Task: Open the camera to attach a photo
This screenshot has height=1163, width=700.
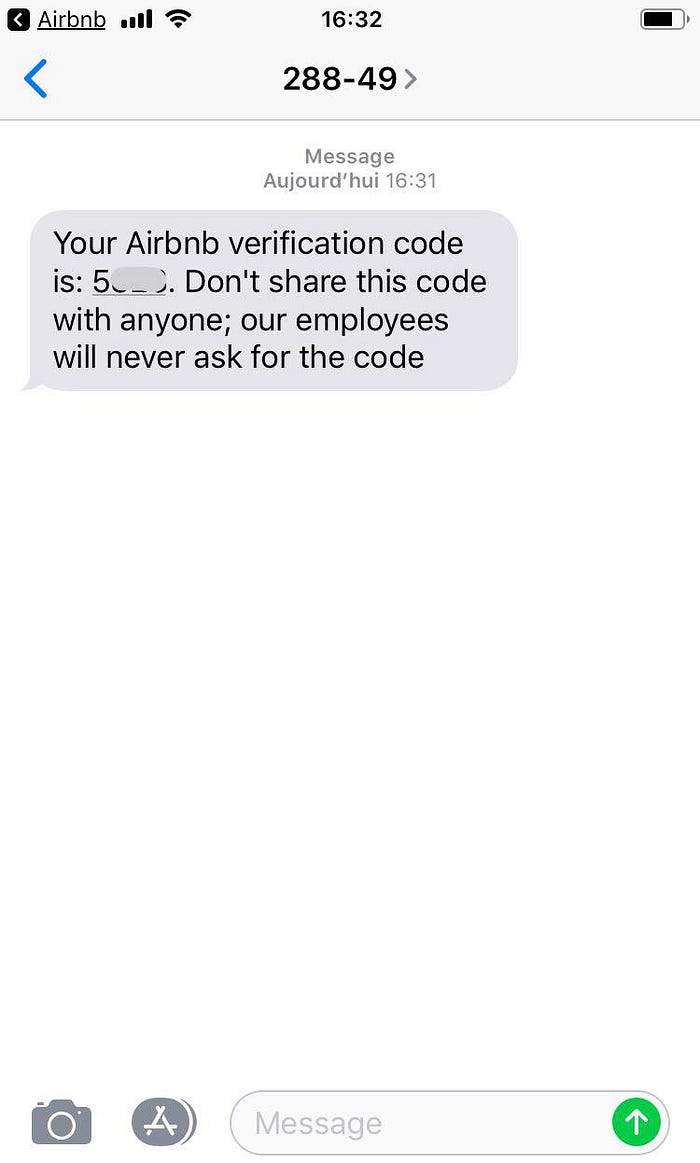Action: point(61,1122)
